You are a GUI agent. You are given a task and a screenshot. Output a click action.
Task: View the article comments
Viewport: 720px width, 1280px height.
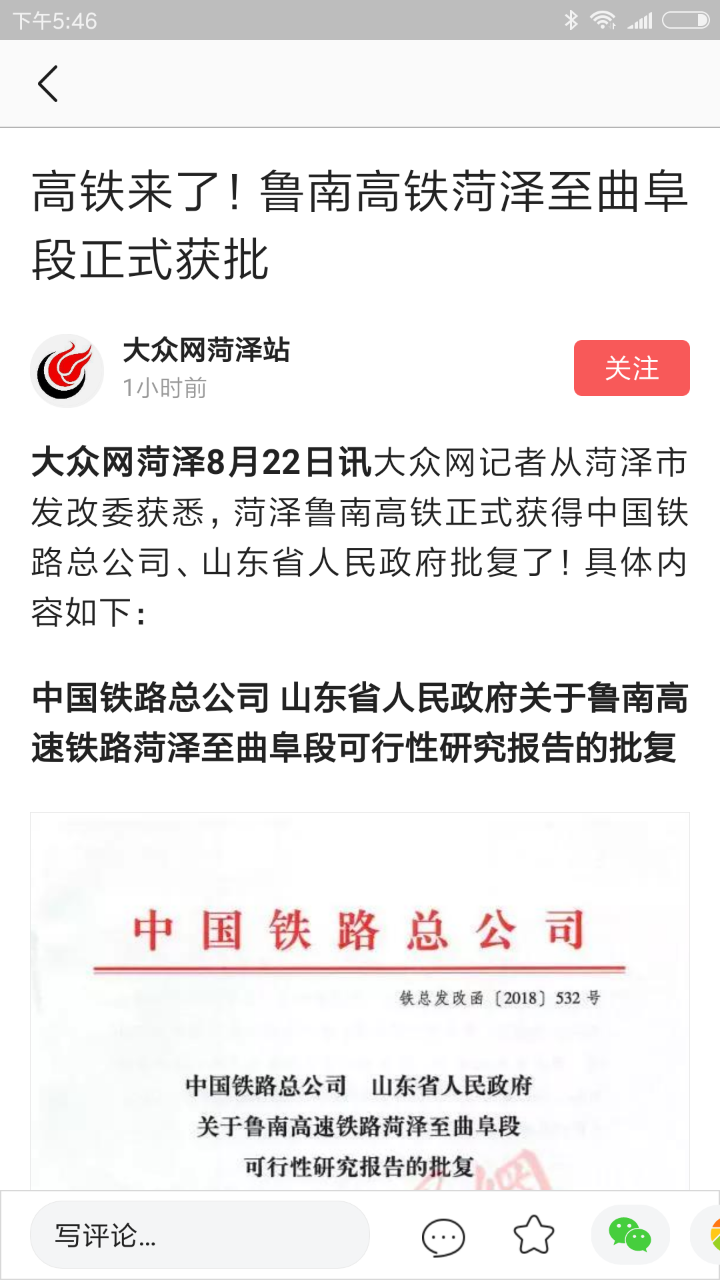point(443,1237)
